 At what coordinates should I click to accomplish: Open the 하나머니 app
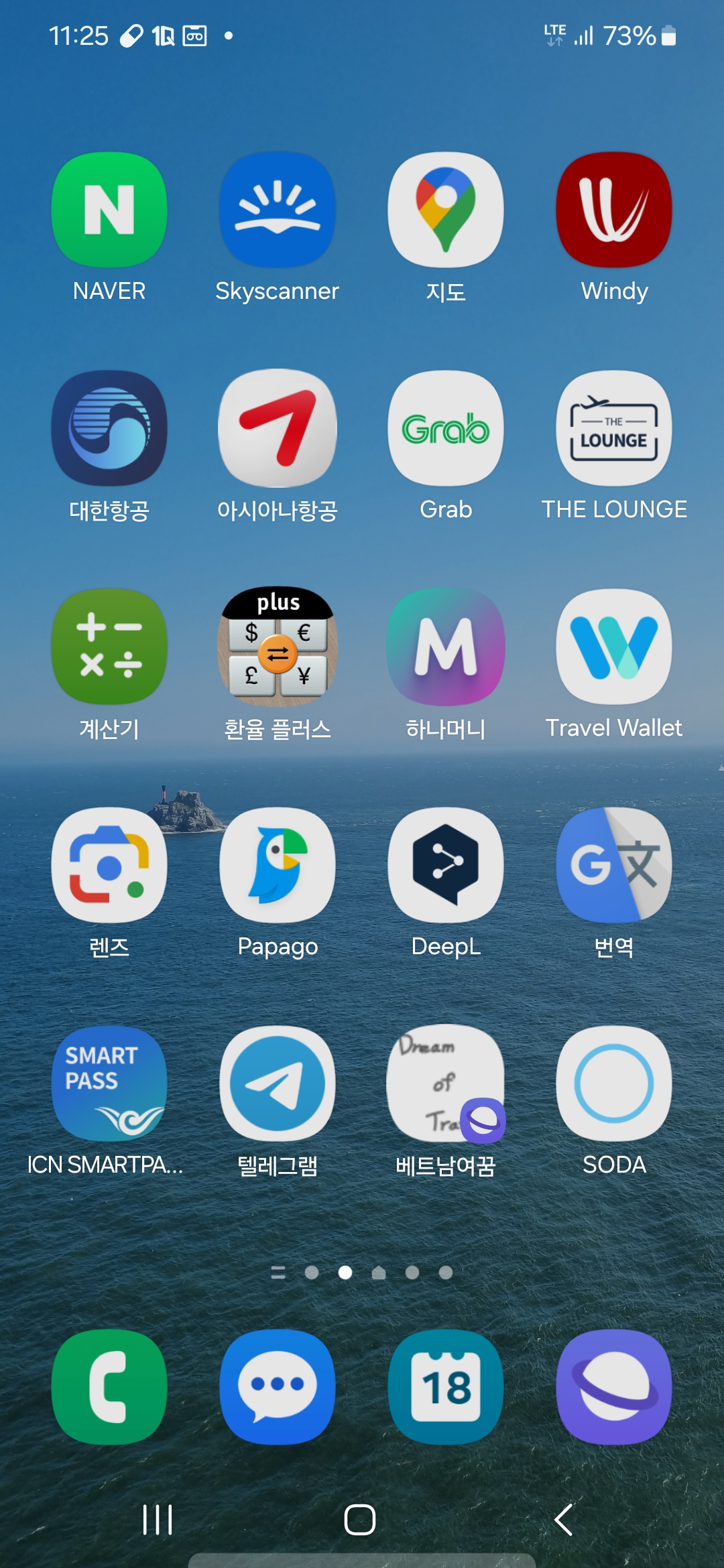tap(446, 647)
